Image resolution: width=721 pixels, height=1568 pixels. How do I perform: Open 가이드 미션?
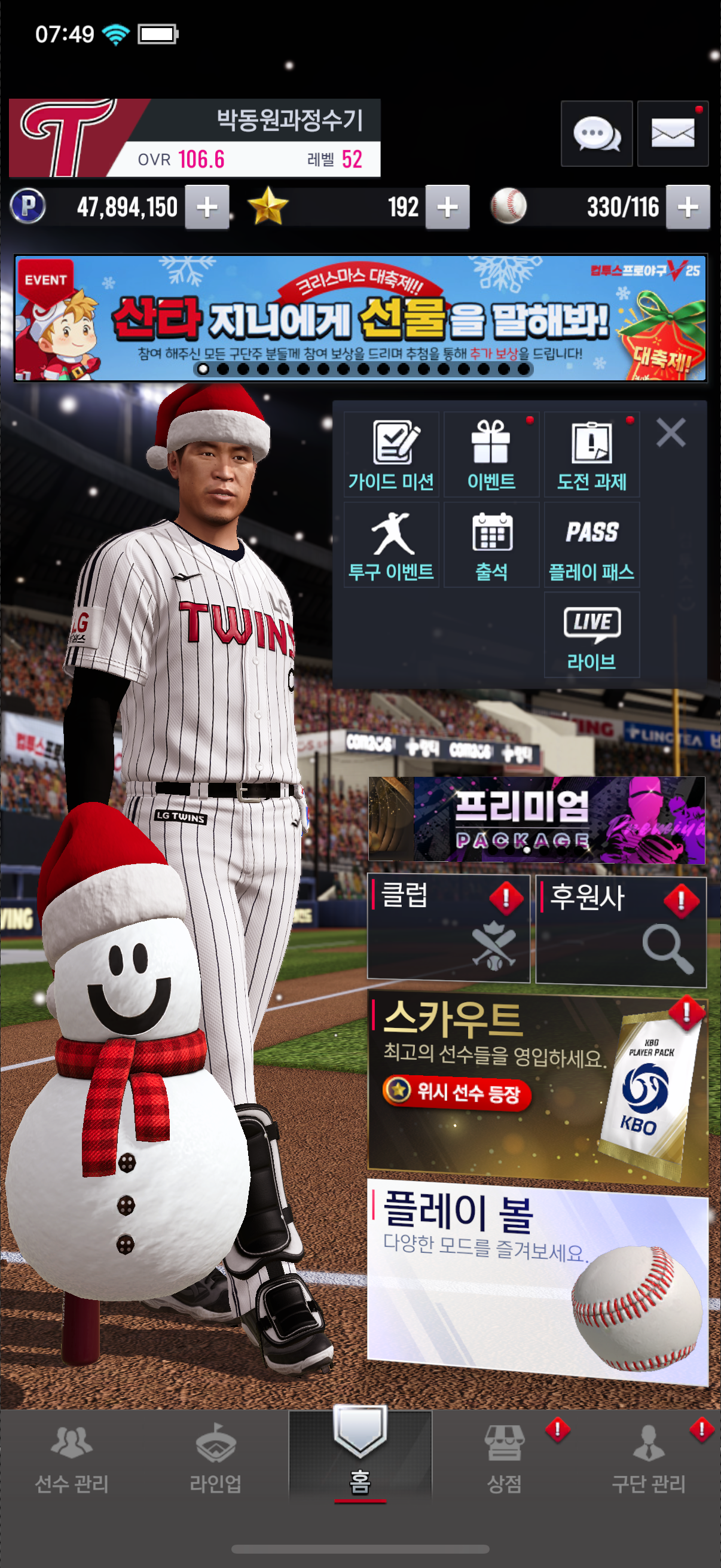click(391, 454)
